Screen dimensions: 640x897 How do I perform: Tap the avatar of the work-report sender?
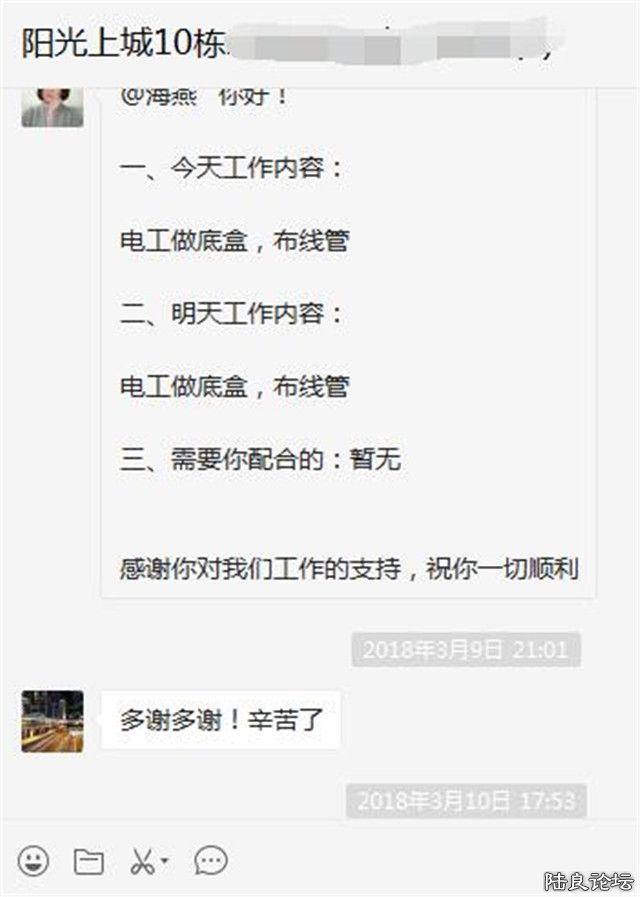coord(52,106)
